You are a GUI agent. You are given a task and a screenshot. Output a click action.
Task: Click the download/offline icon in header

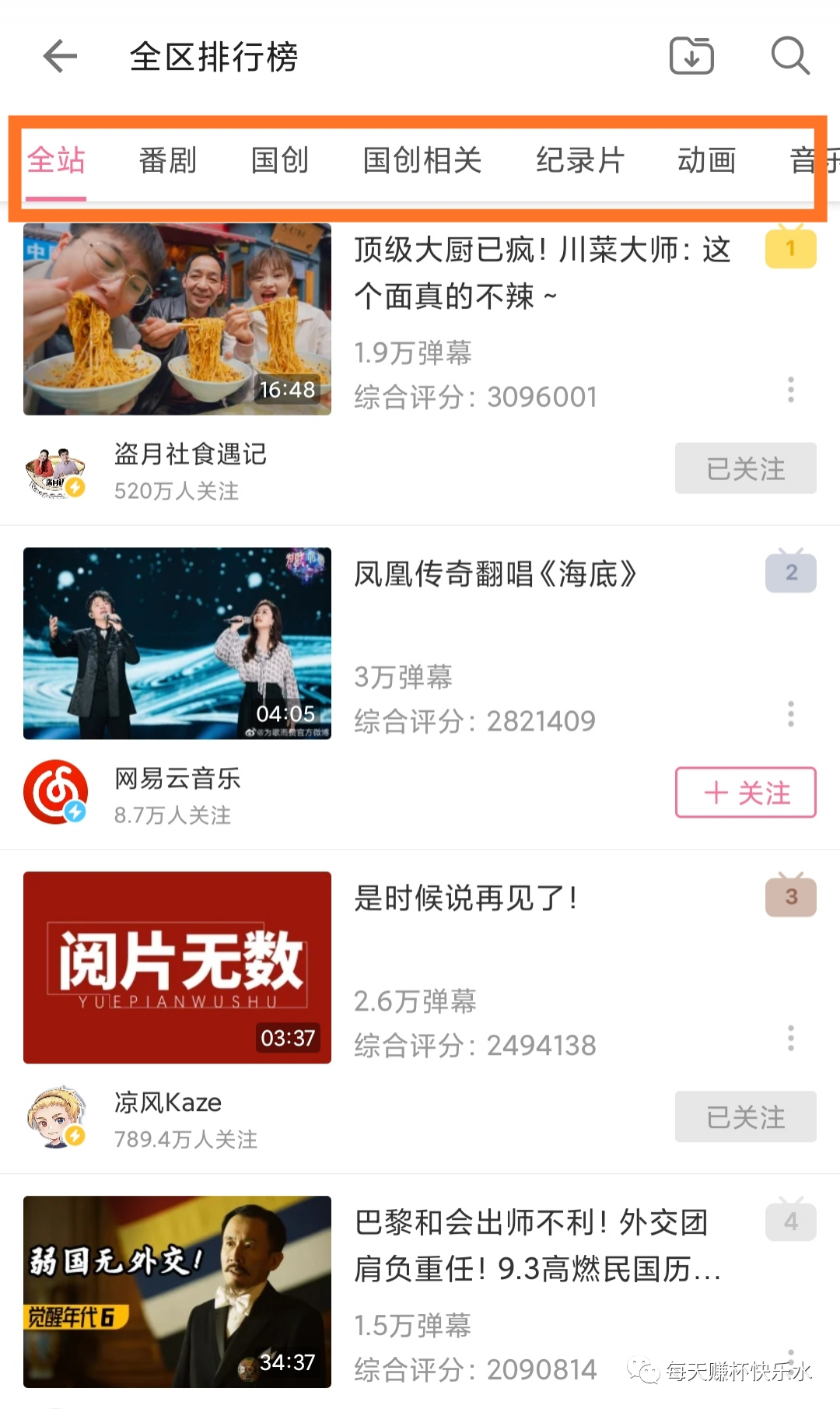(691, 56)
